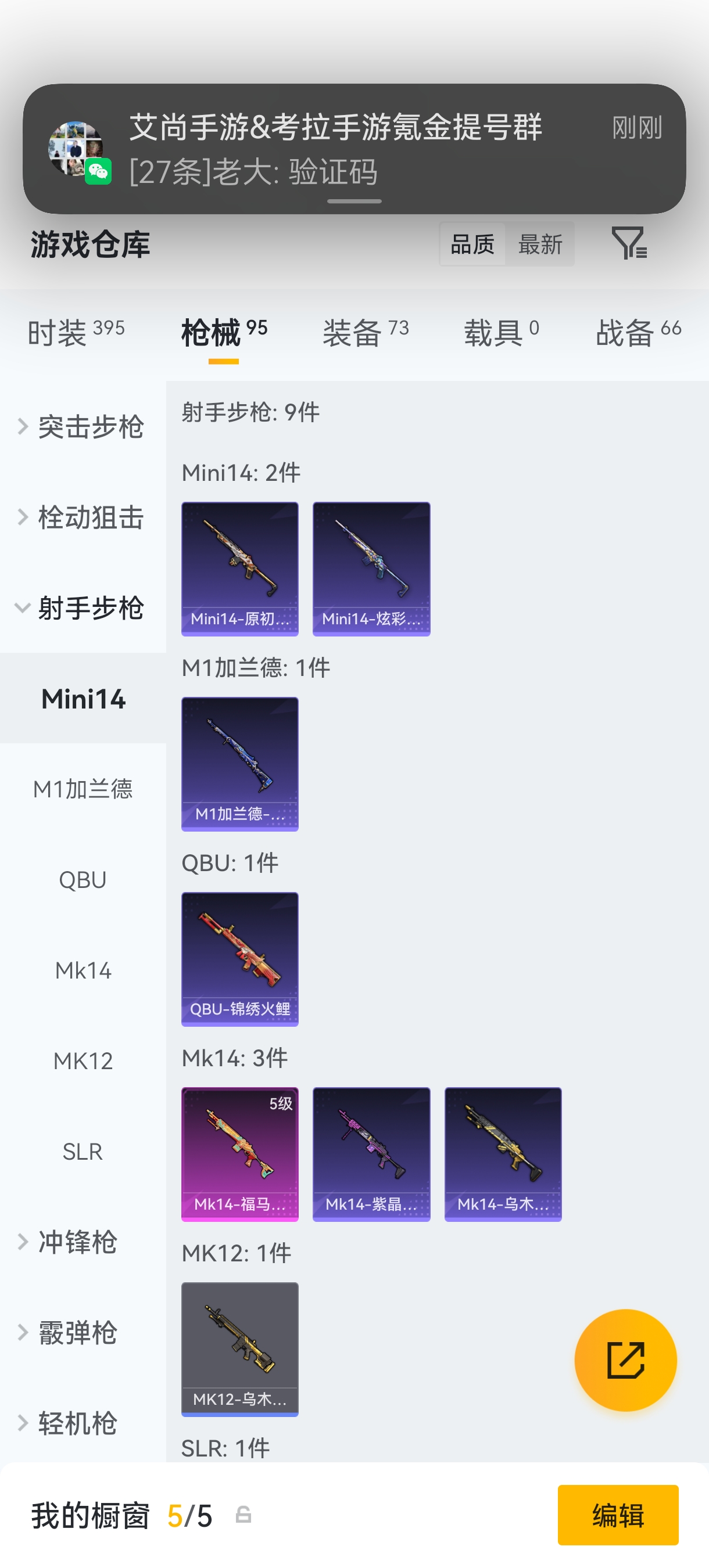This screenshot has height=1568, width=709.
Task: Jump to QBU in the sidebar
Action: click(83, 880)
